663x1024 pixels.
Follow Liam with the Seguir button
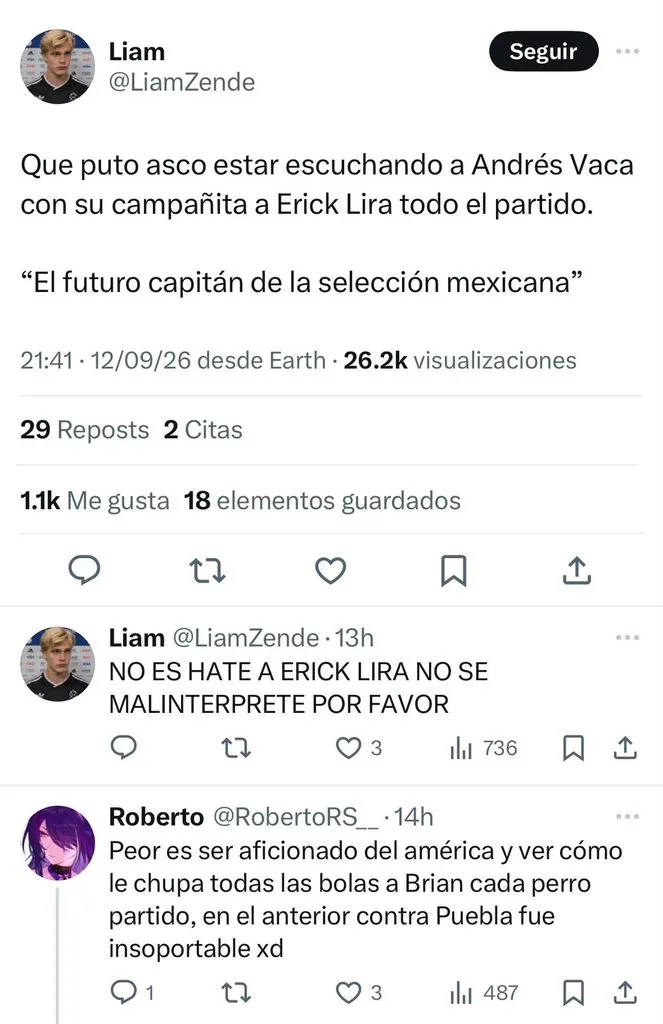[543, 51]
